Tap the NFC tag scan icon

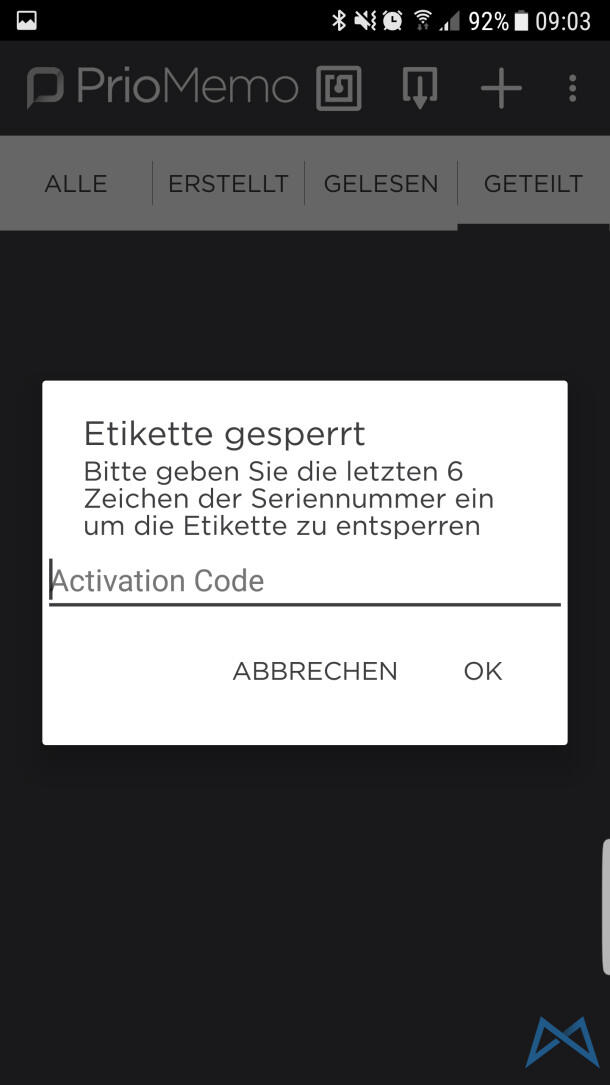click(x=339, y=89)
